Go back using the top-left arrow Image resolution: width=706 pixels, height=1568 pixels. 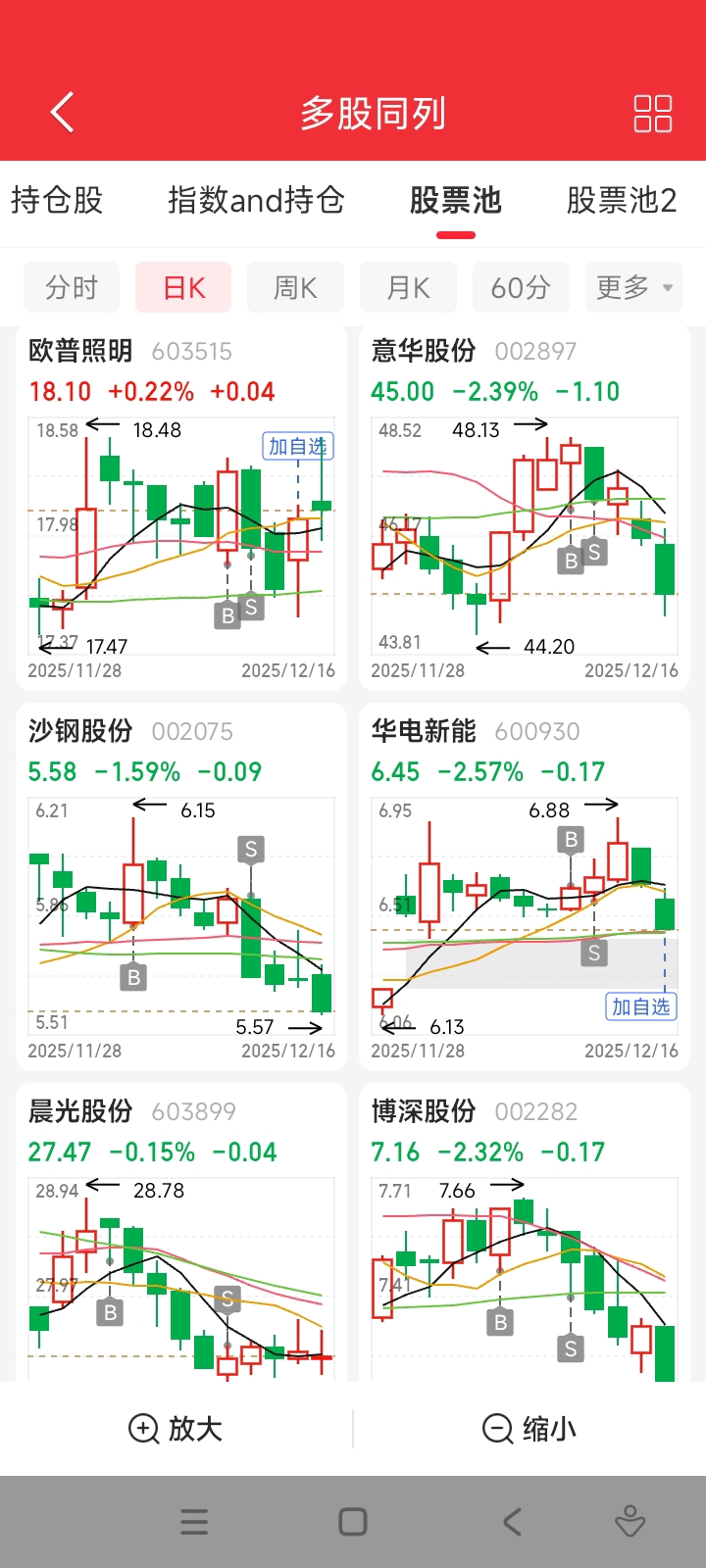(63, 113)
